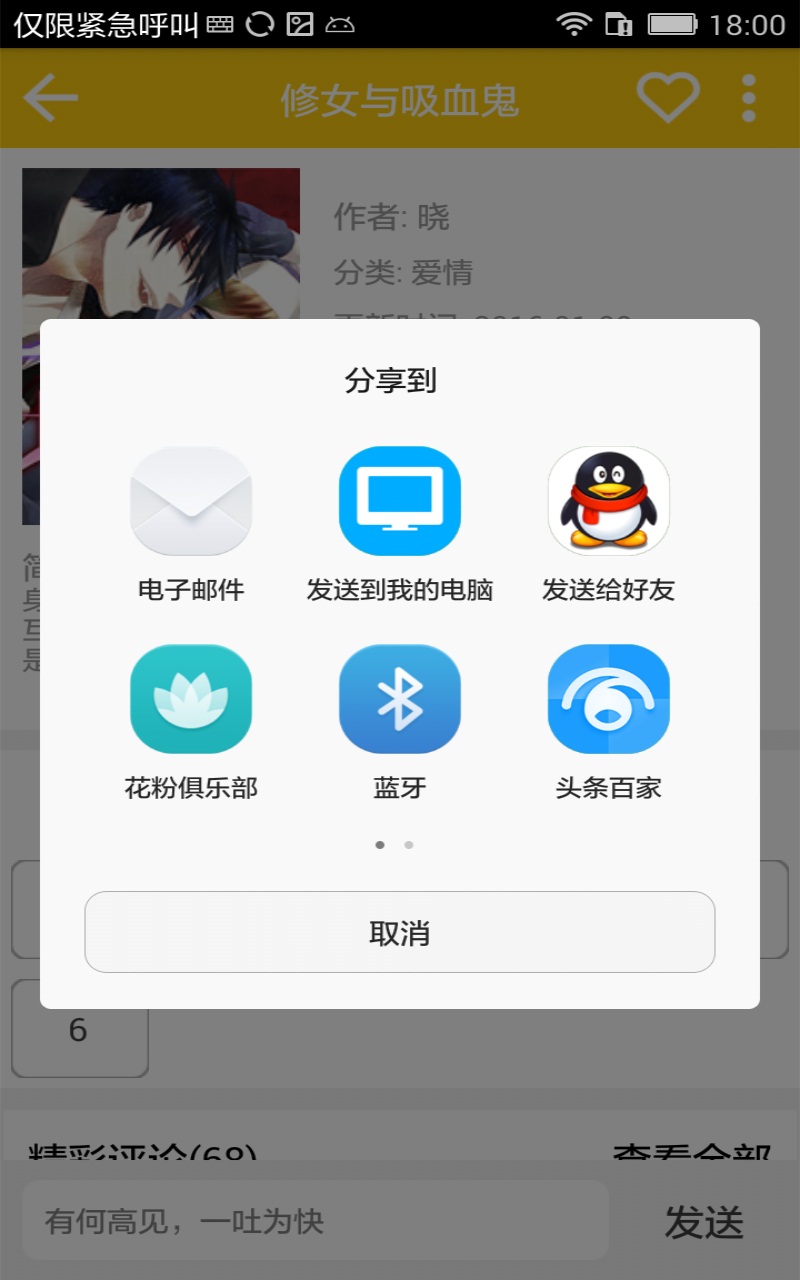Cancel the share dialog with 取消
Viewport: 800px width, 1280px height.
(x=400, y=932)
